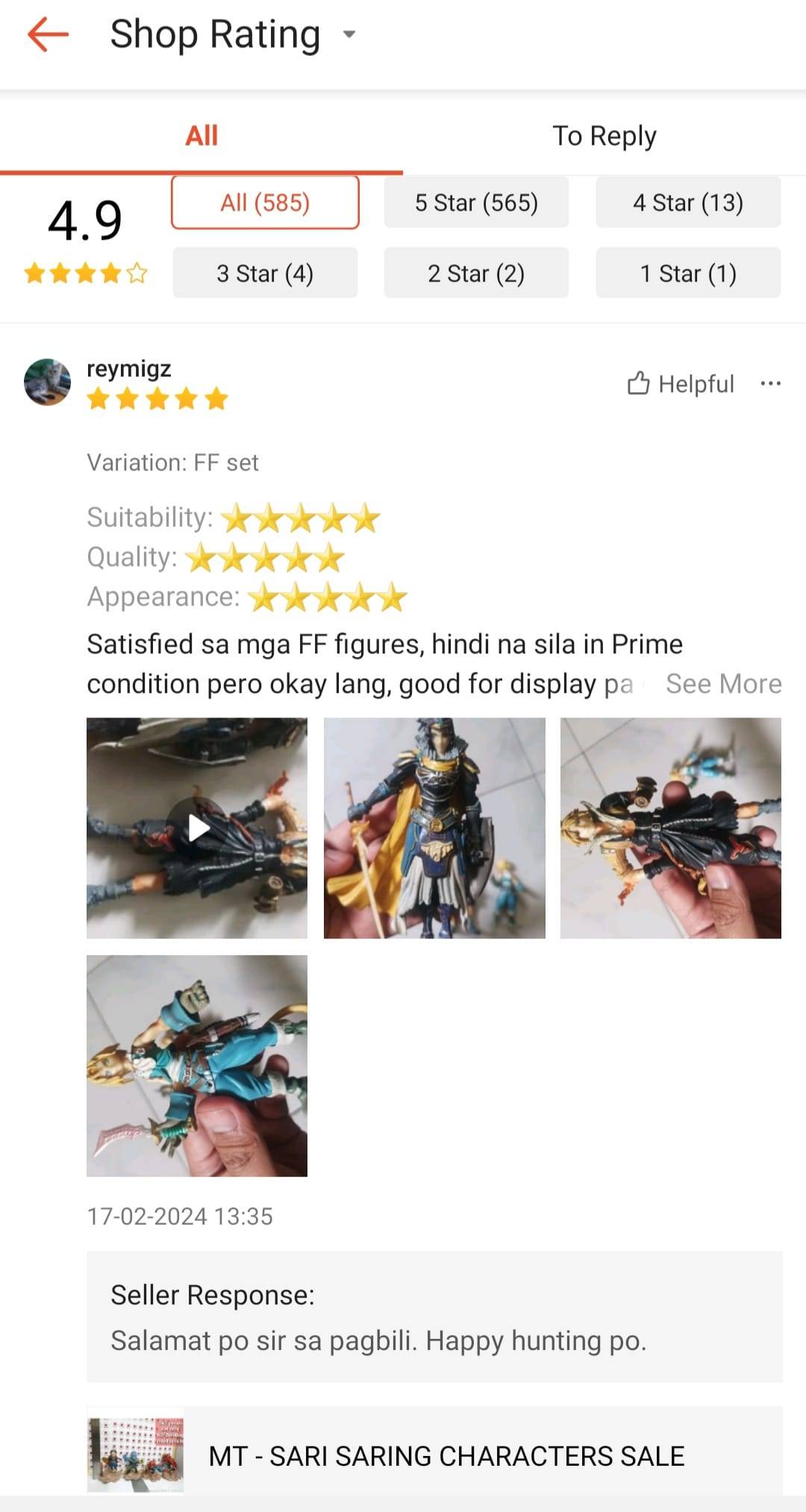Open the Shop Rating dropdown

click(x=349, y=34)
